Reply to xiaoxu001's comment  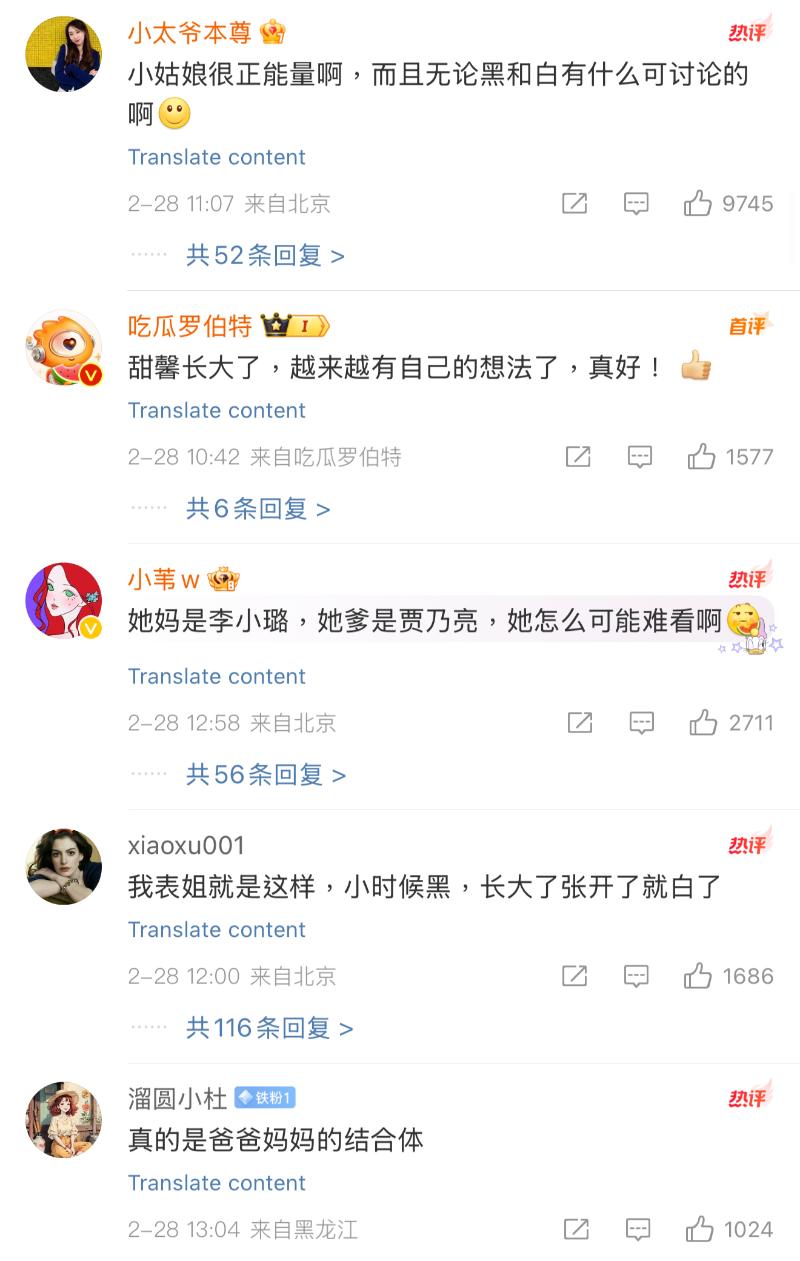[x=636, y=976]
